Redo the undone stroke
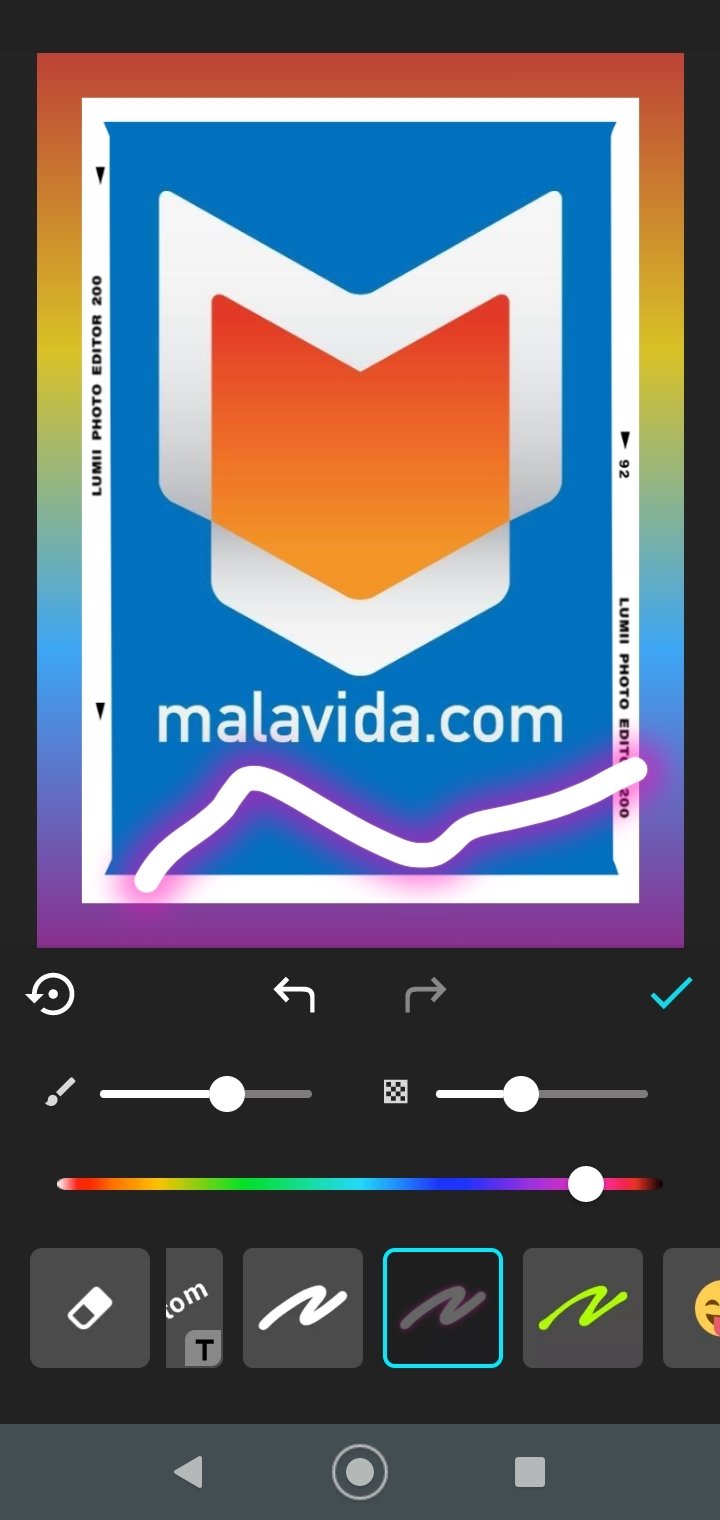Image resolution: width=720 pixels, height=1520 pixels. pyautogui.click(x=425, y=995)
